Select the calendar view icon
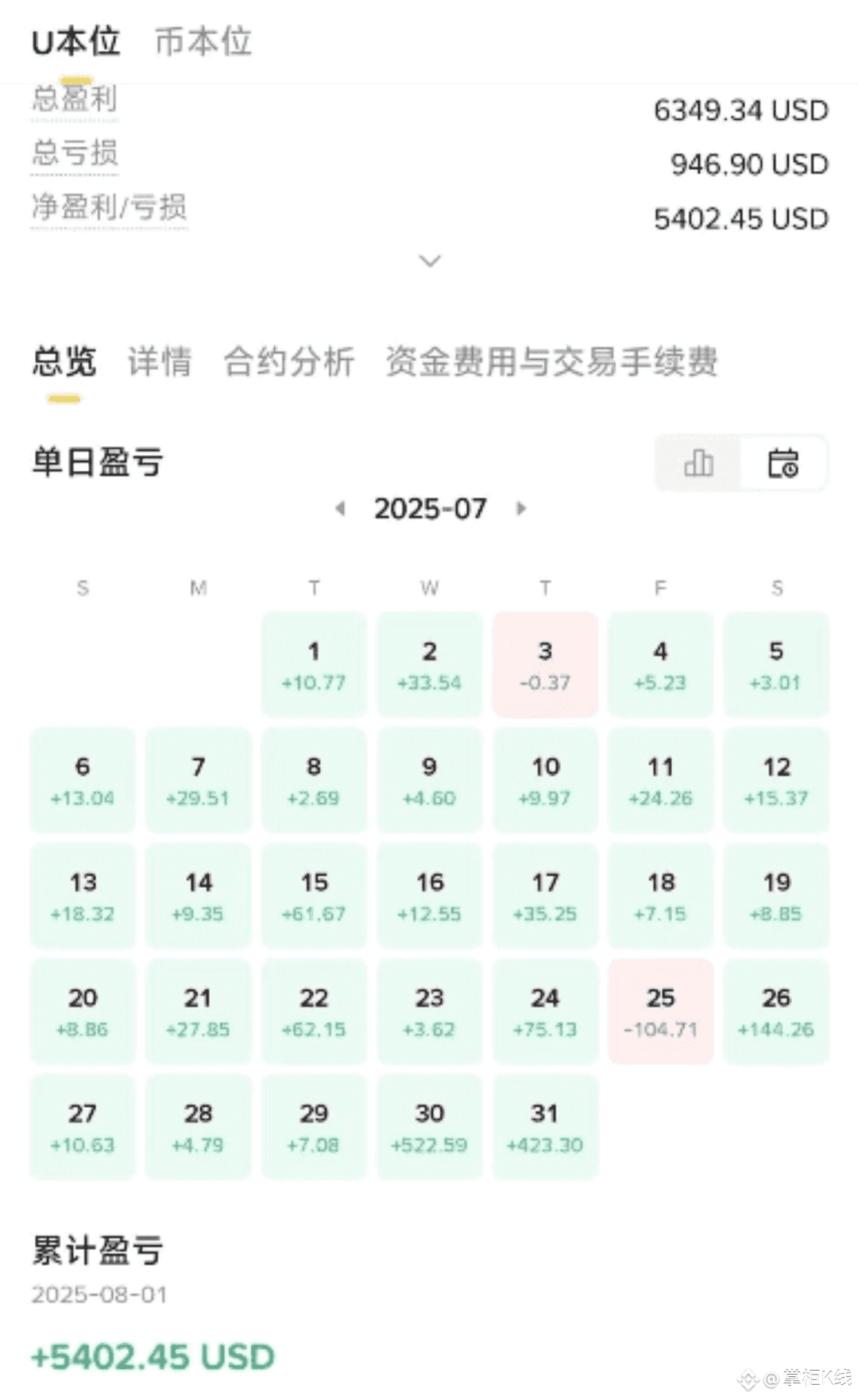This screenshot has width=858, height=1400. (783, 462)
